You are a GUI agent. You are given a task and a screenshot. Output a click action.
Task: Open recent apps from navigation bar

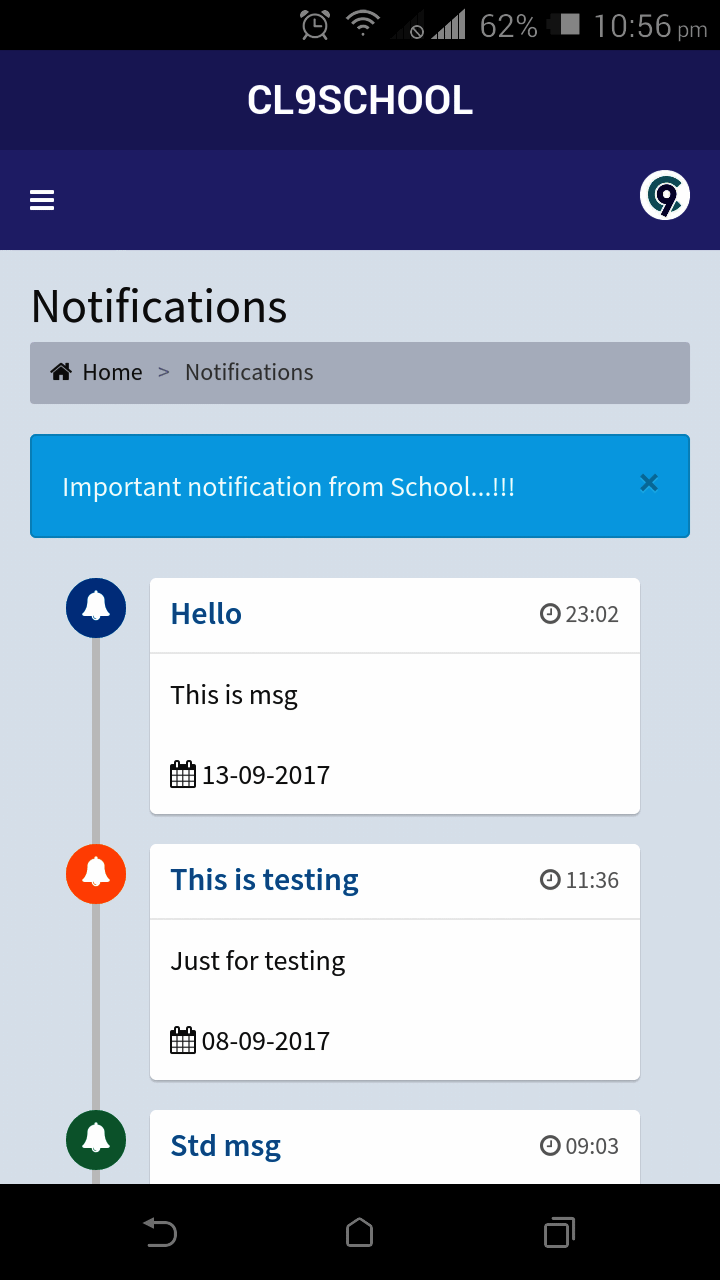[559, 1232]
